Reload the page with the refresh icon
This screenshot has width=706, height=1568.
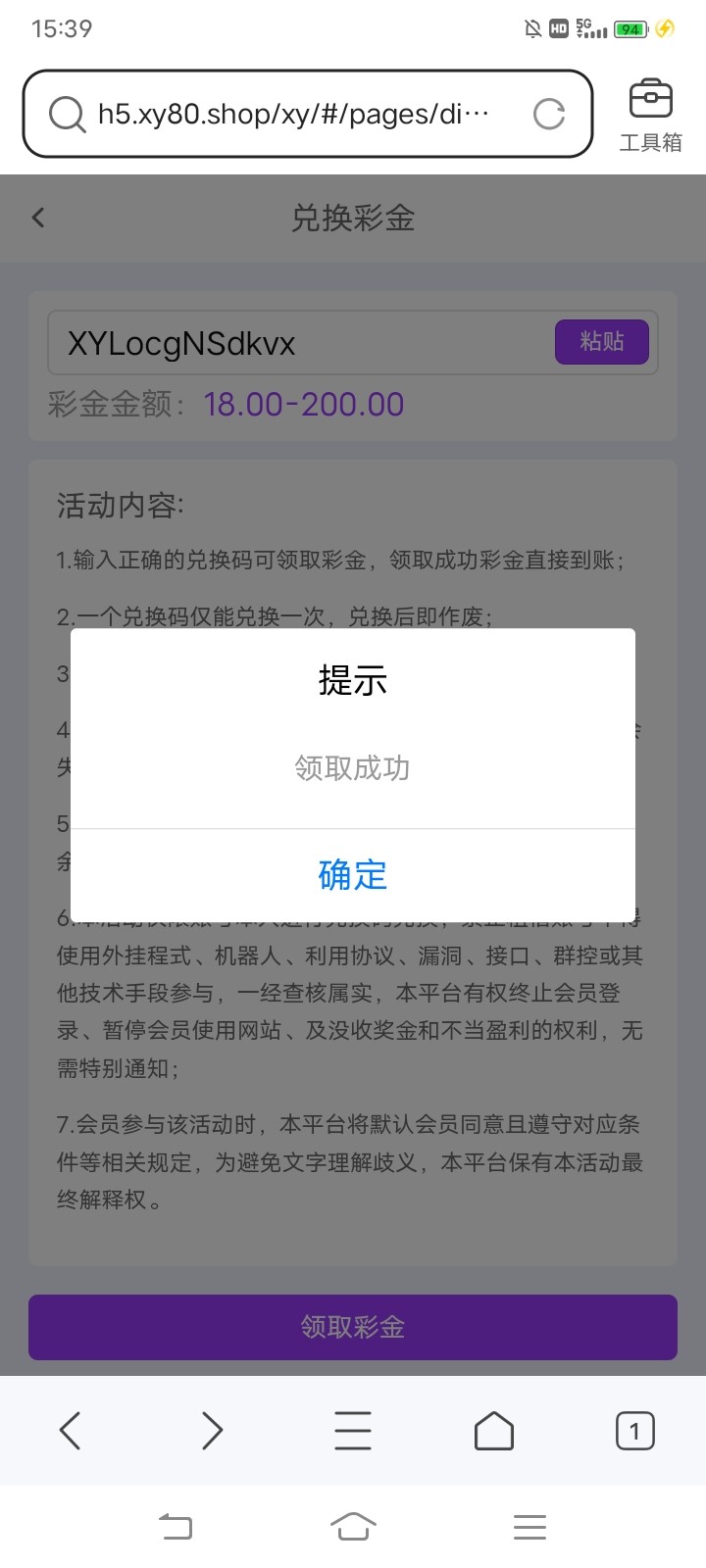coord(549,115)
